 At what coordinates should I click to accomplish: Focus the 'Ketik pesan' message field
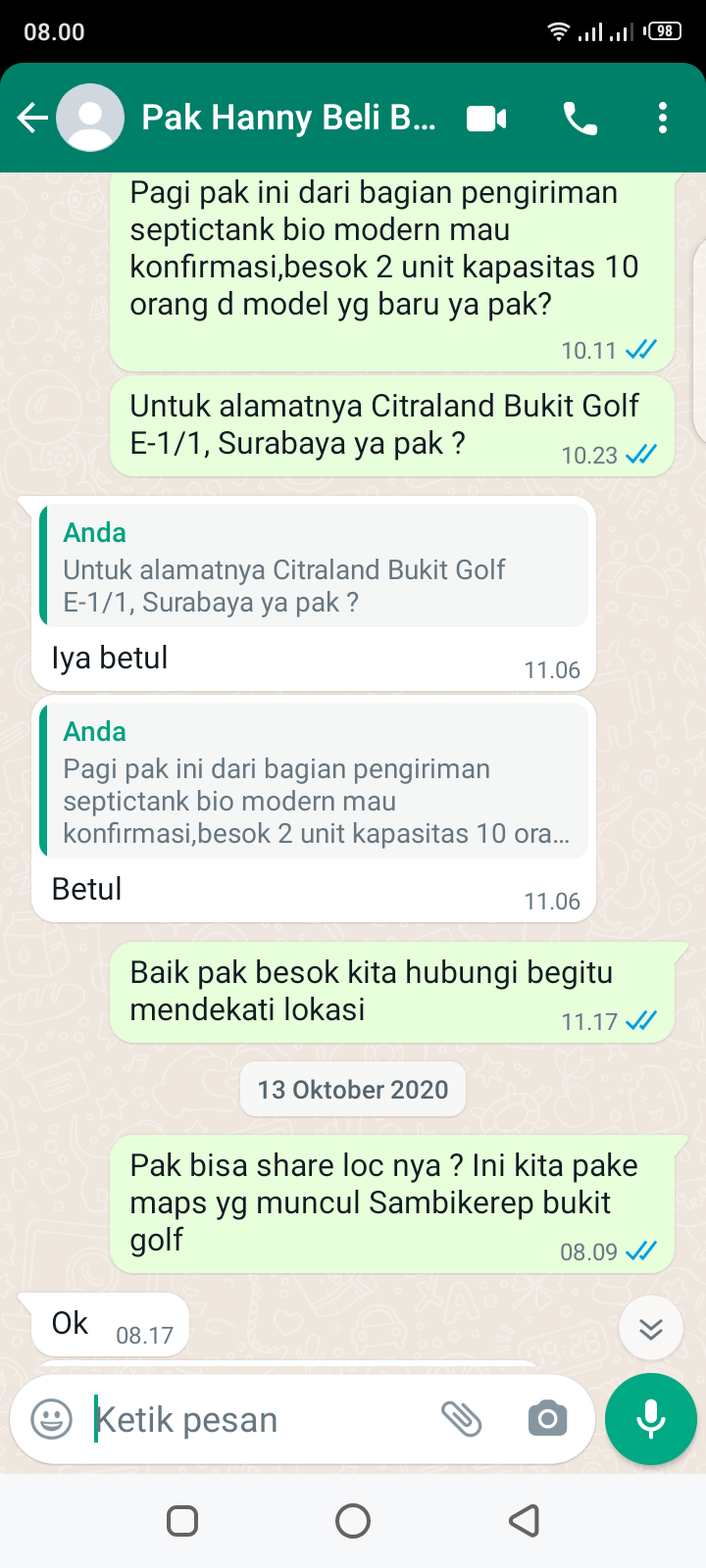255,1419
